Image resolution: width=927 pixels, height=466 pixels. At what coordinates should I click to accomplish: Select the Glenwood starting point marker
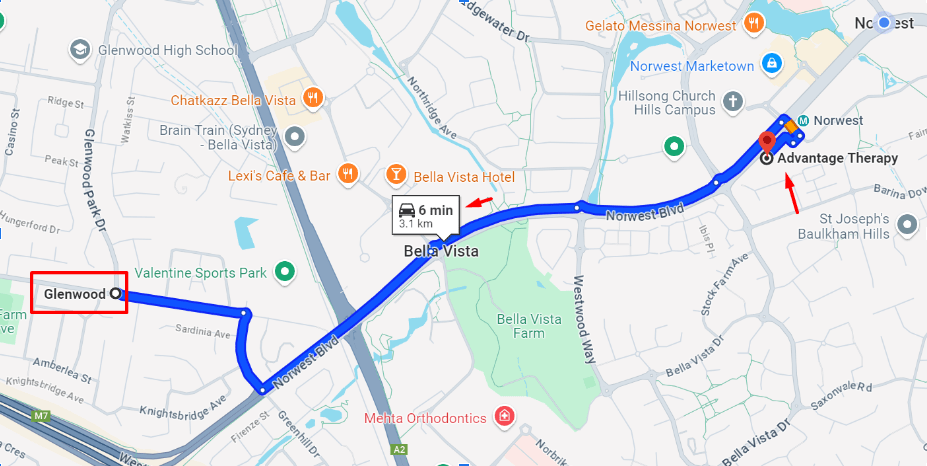(116, 294)
